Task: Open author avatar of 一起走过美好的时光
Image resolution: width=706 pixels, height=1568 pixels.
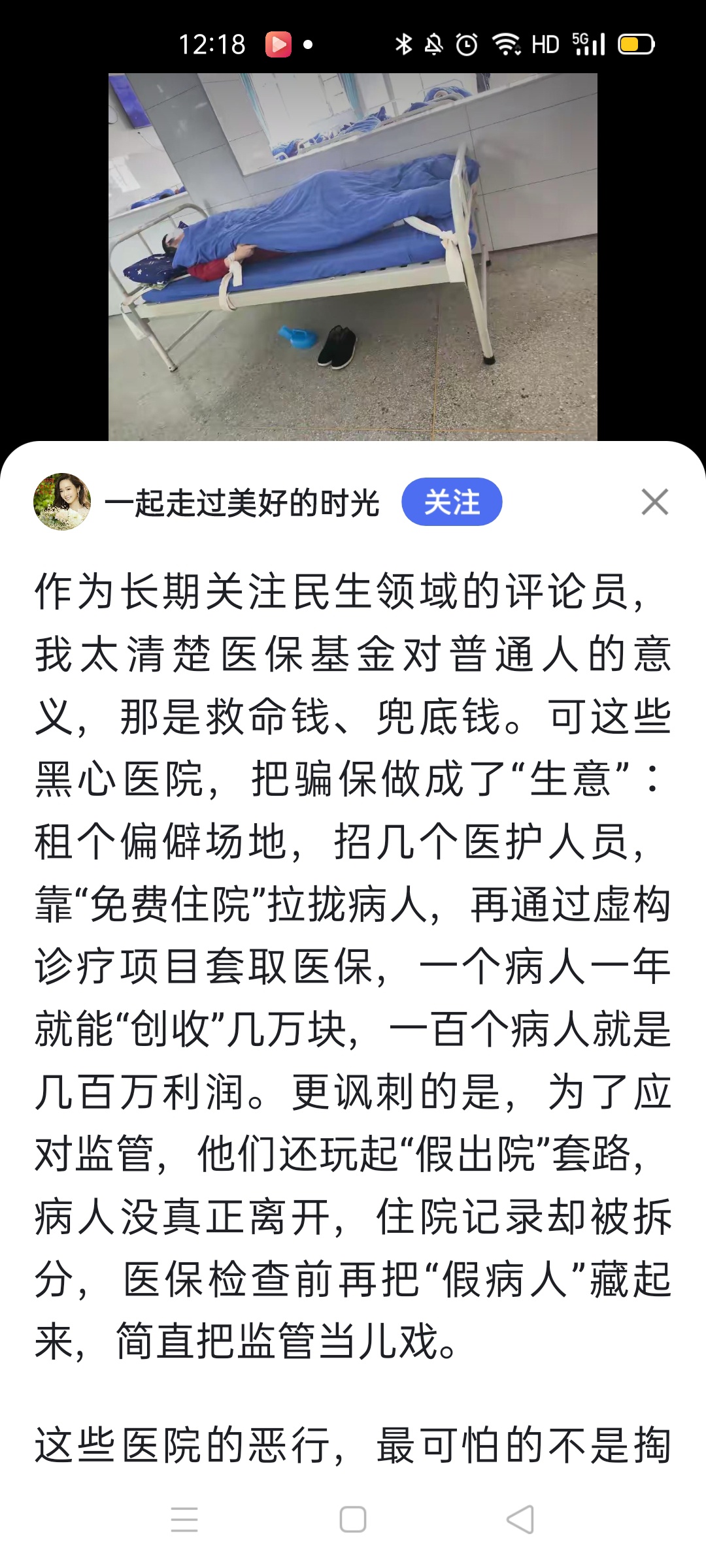Action: pyautogui.click(x=62, y=502)
